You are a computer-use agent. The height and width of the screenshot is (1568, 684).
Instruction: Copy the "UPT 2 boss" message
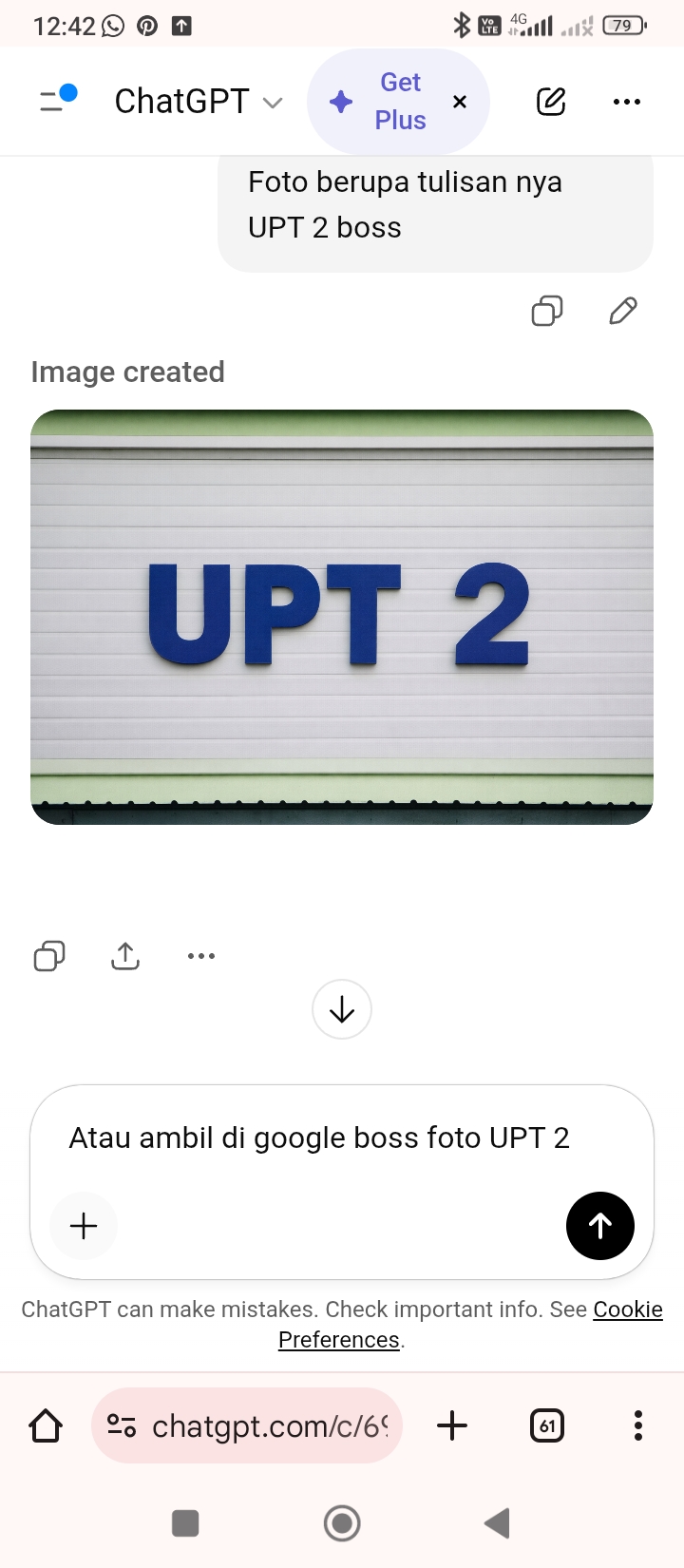click(x=547, y=311)
